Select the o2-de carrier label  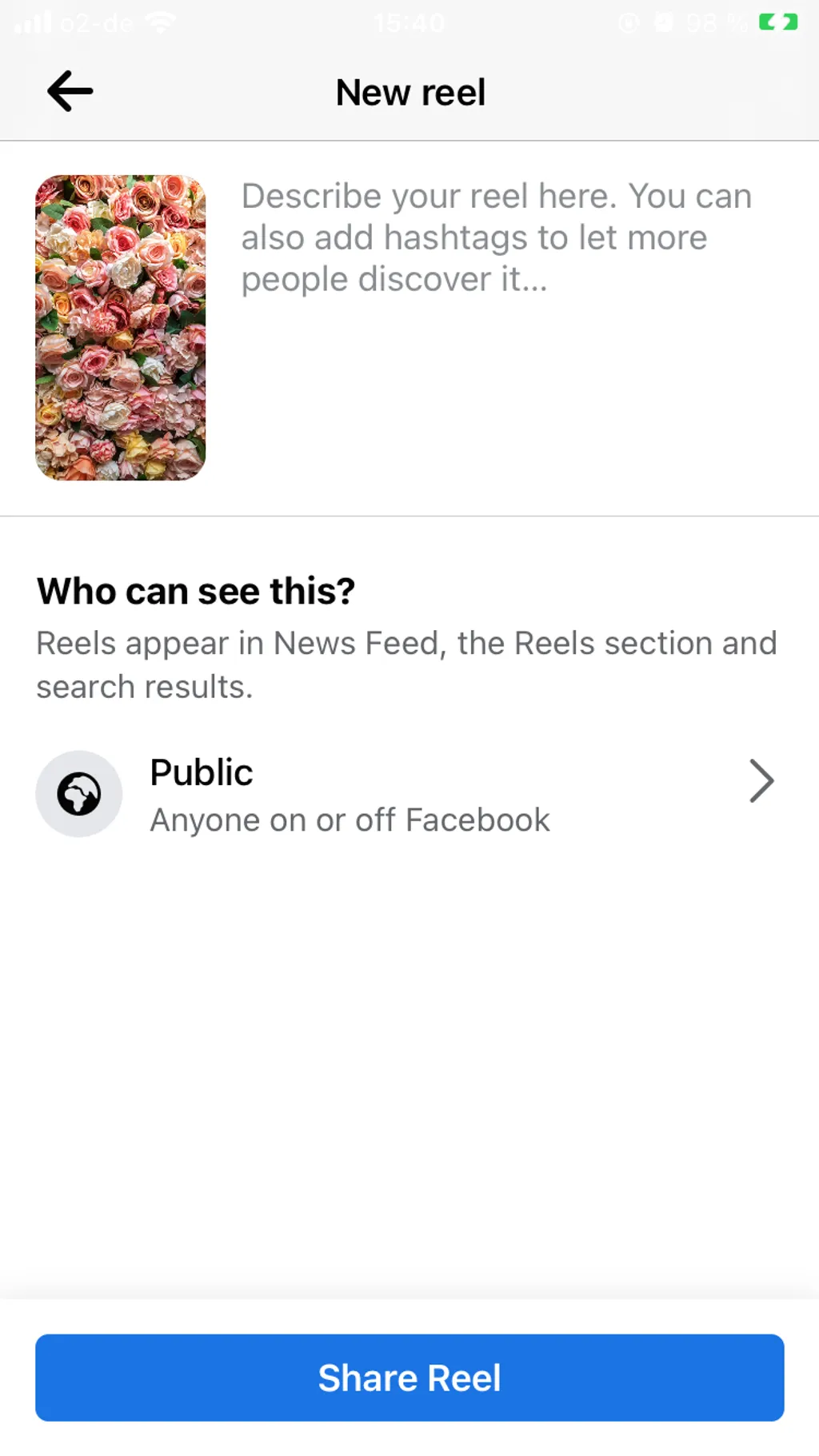click(96, 22)
